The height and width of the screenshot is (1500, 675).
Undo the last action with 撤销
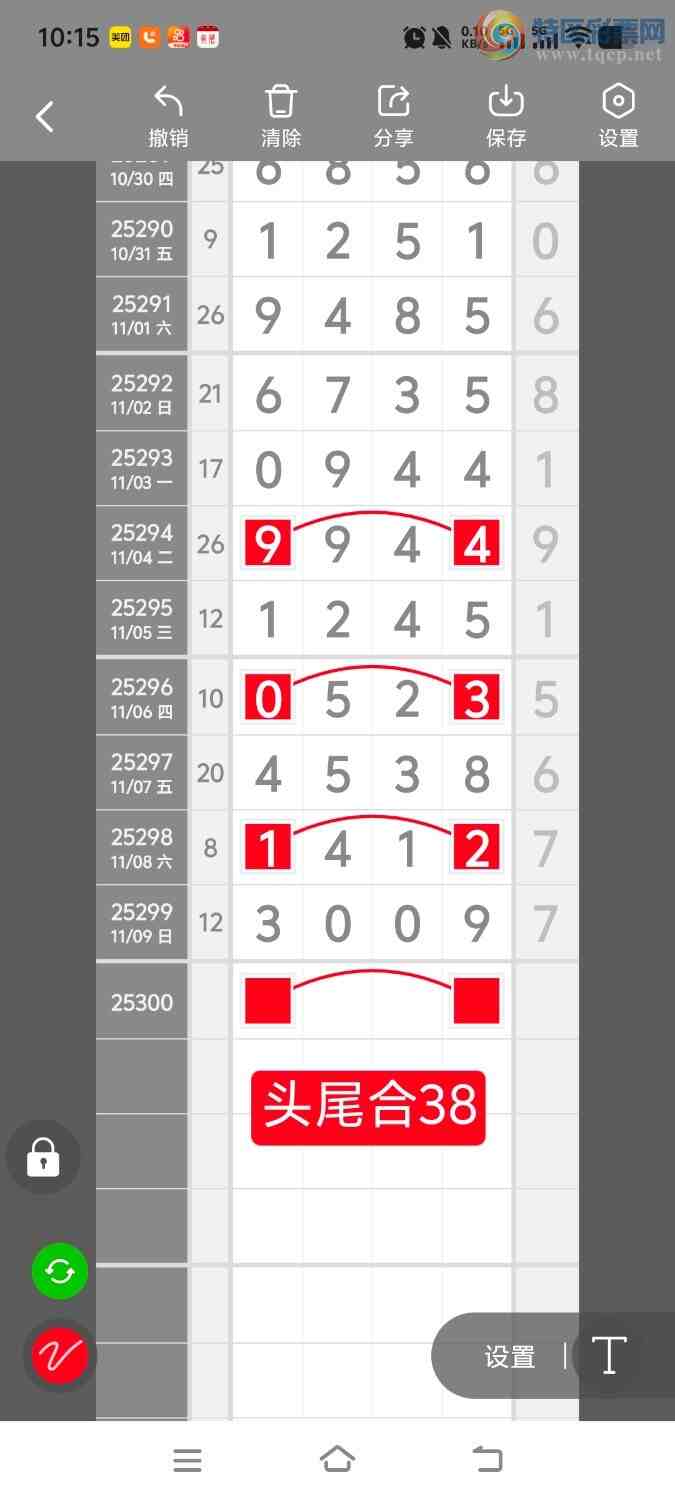(x=168, y=117)
